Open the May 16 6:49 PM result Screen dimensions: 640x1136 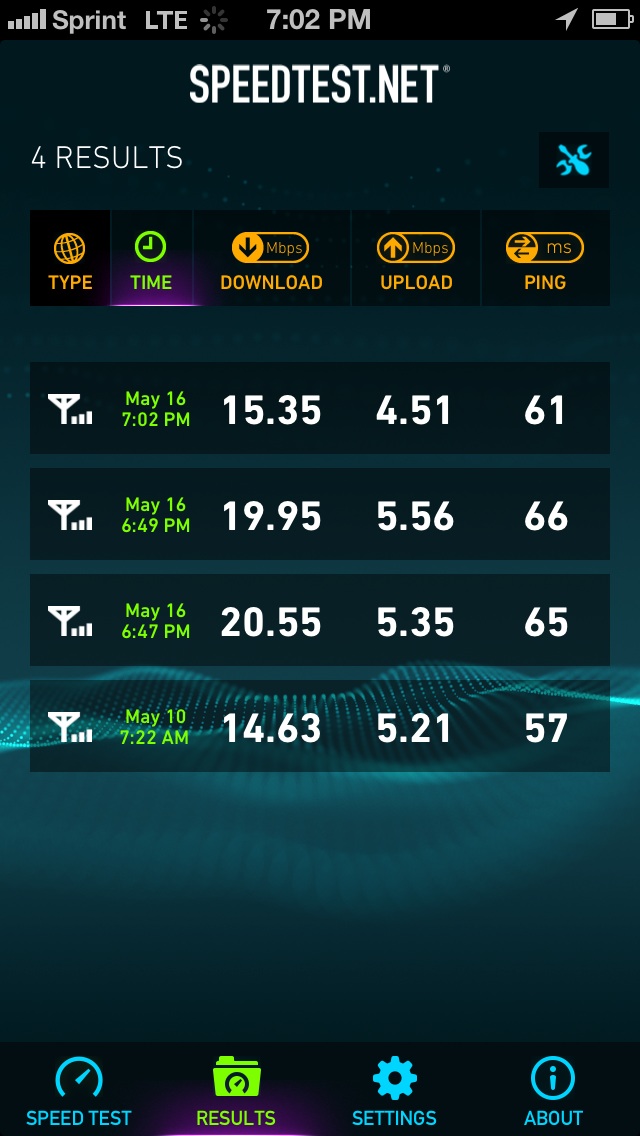pos(320,514)
